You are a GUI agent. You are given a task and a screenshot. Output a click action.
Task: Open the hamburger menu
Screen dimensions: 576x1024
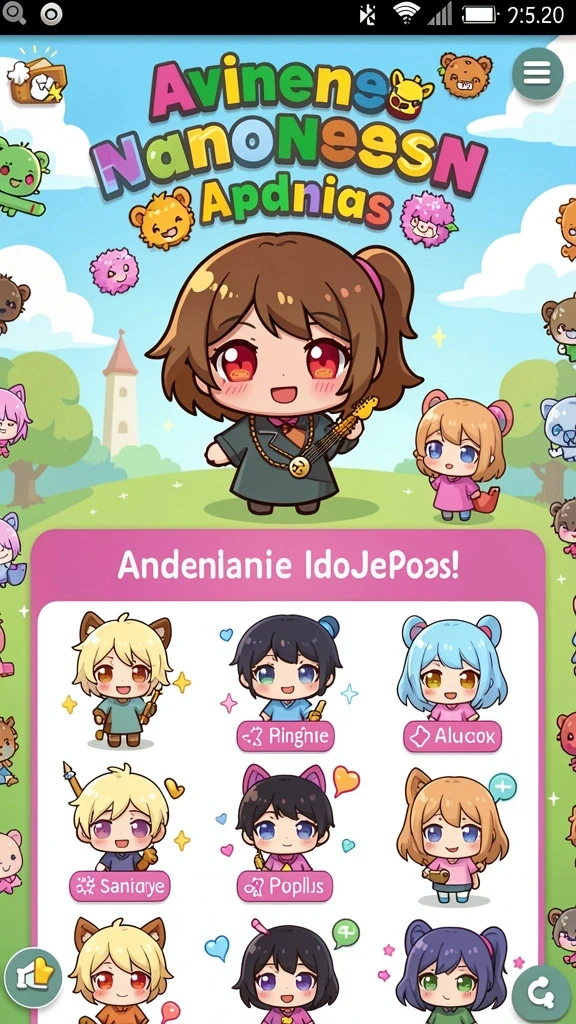pos(537,73)
